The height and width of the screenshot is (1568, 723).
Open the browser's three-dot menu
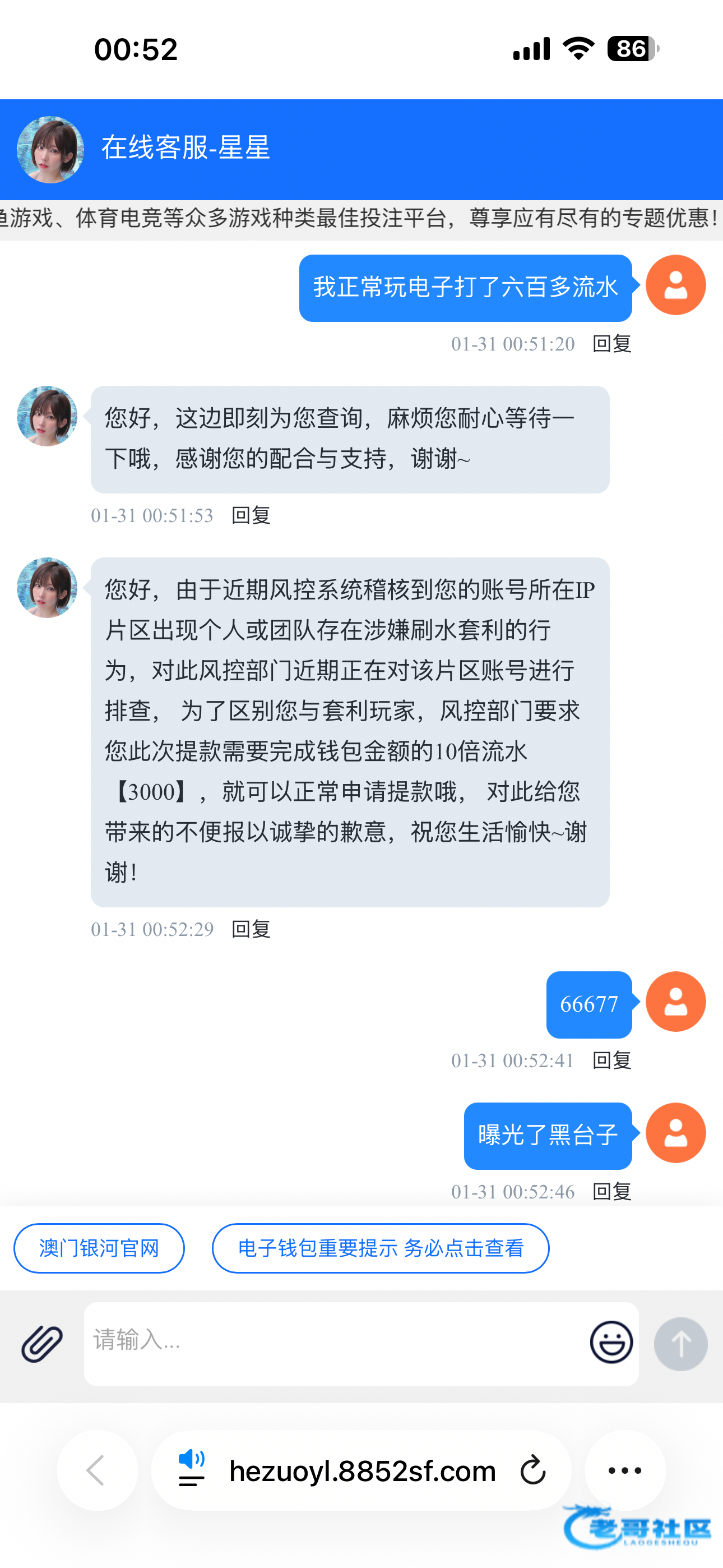tap(625, 1470)
